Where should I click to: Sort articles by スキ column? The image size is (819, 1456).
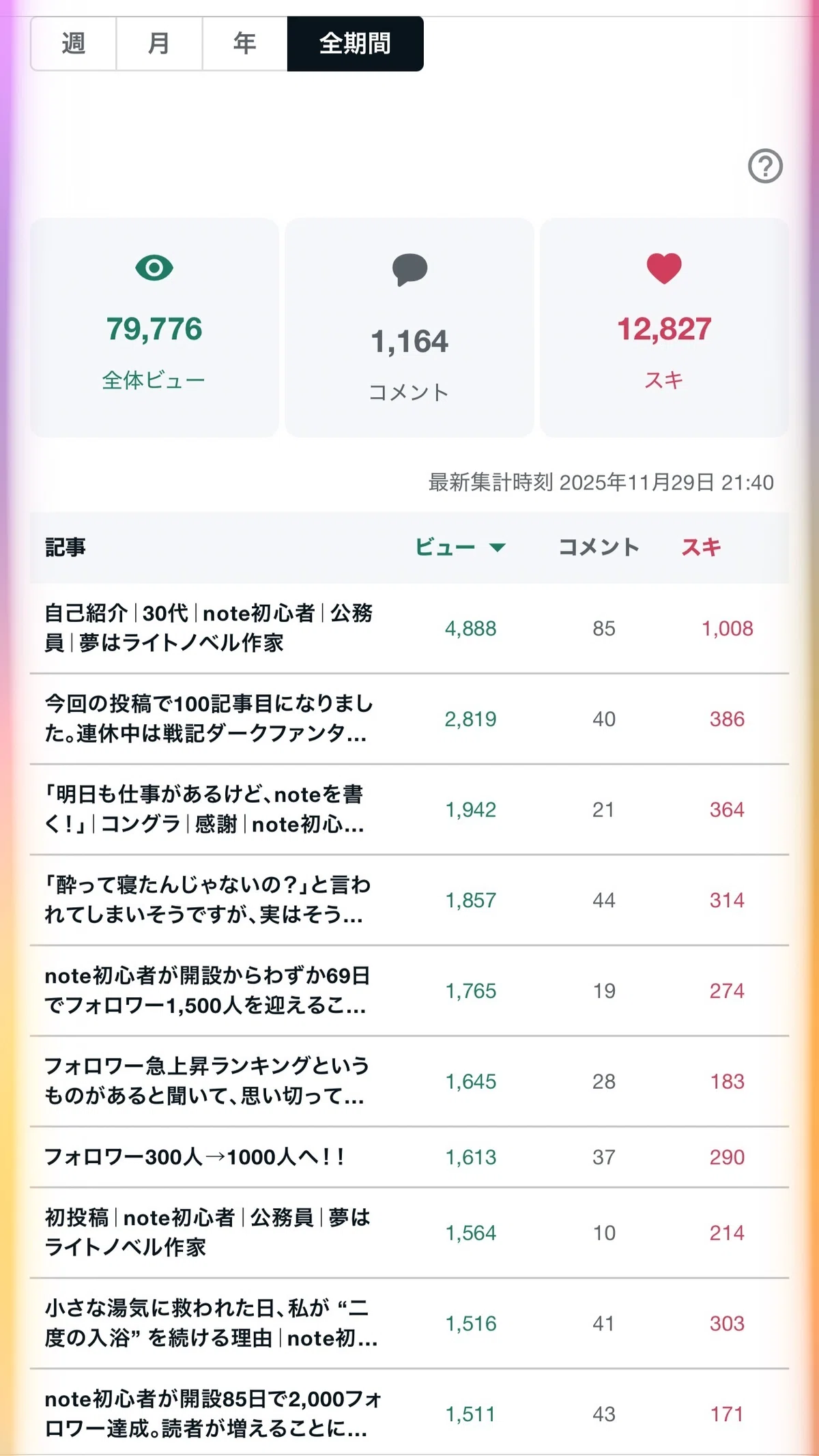coord(701,547)
